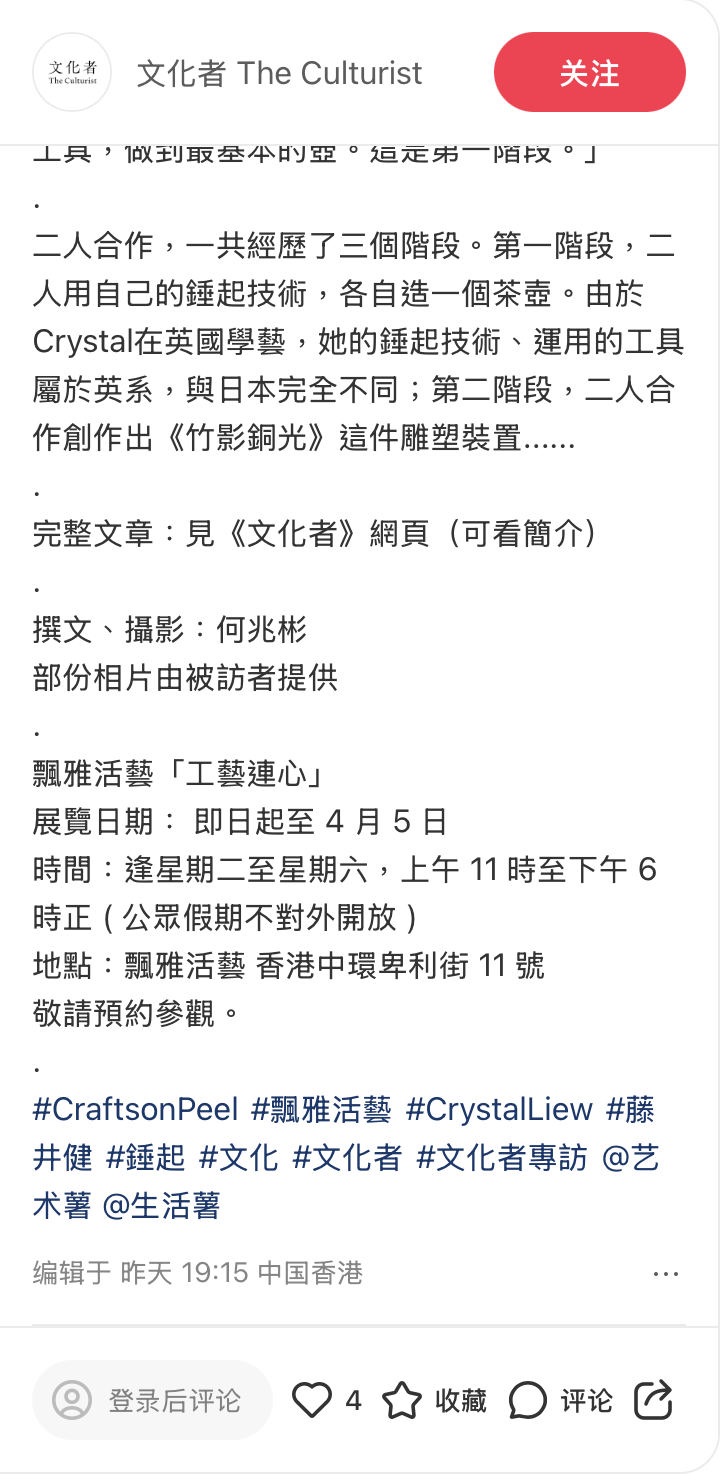
Task: Open 文化者 The Culturist profile avatar
Action: coord(72,72)
